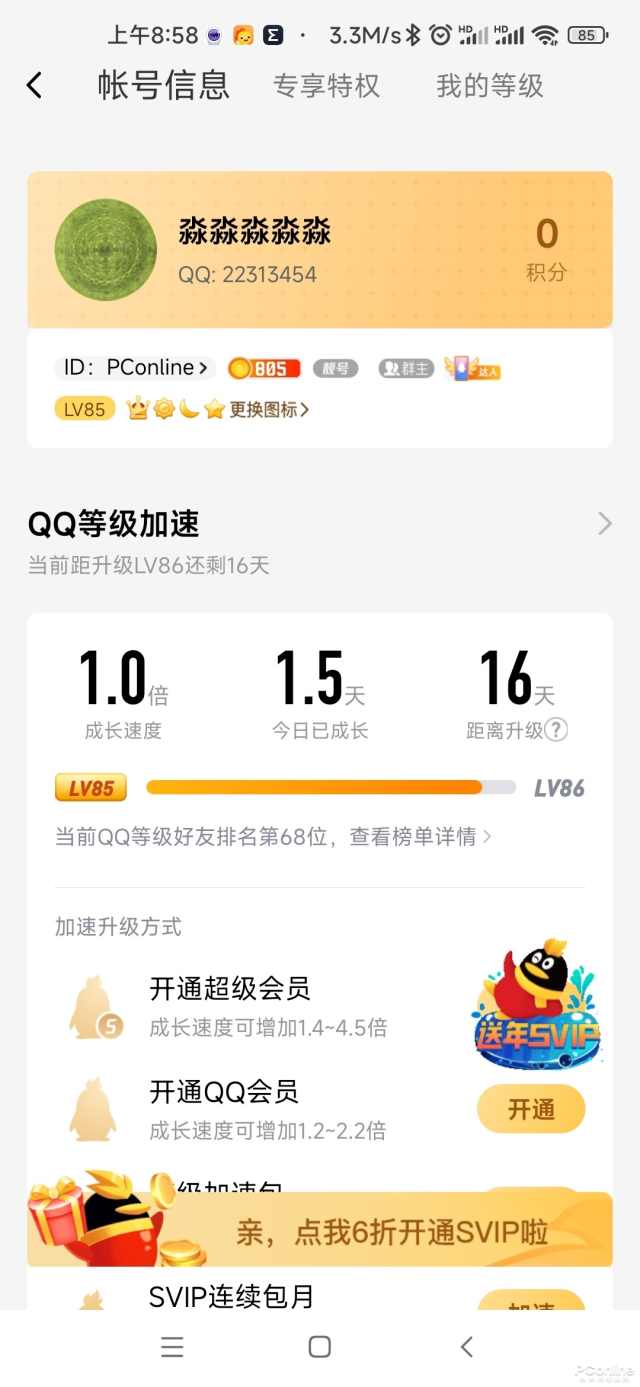640x1387 pixels.
Task: Tap 更换图标 to change level icons
Action: click(269, 409)
